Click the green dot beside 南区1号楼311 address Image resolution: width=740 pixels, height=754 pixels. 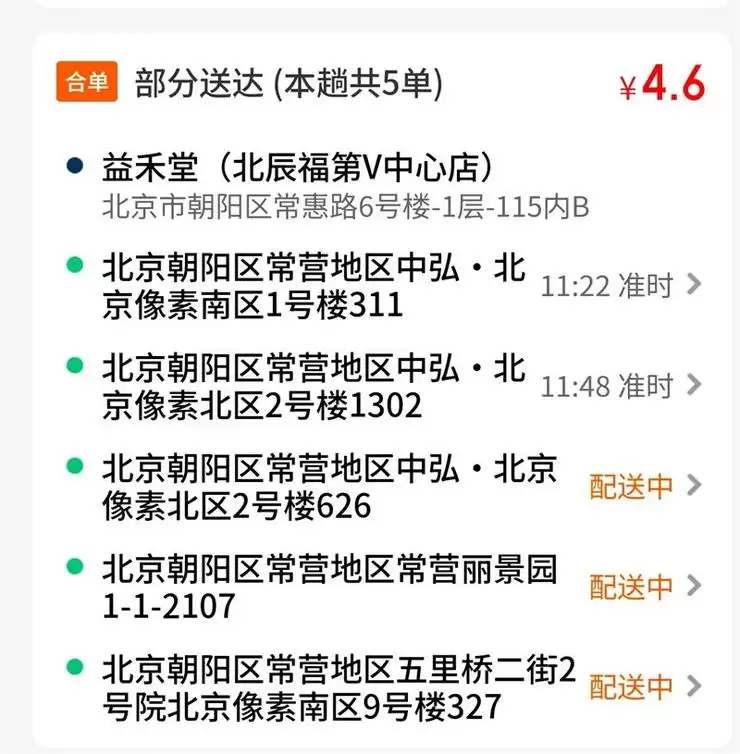[x=73, y=265]
